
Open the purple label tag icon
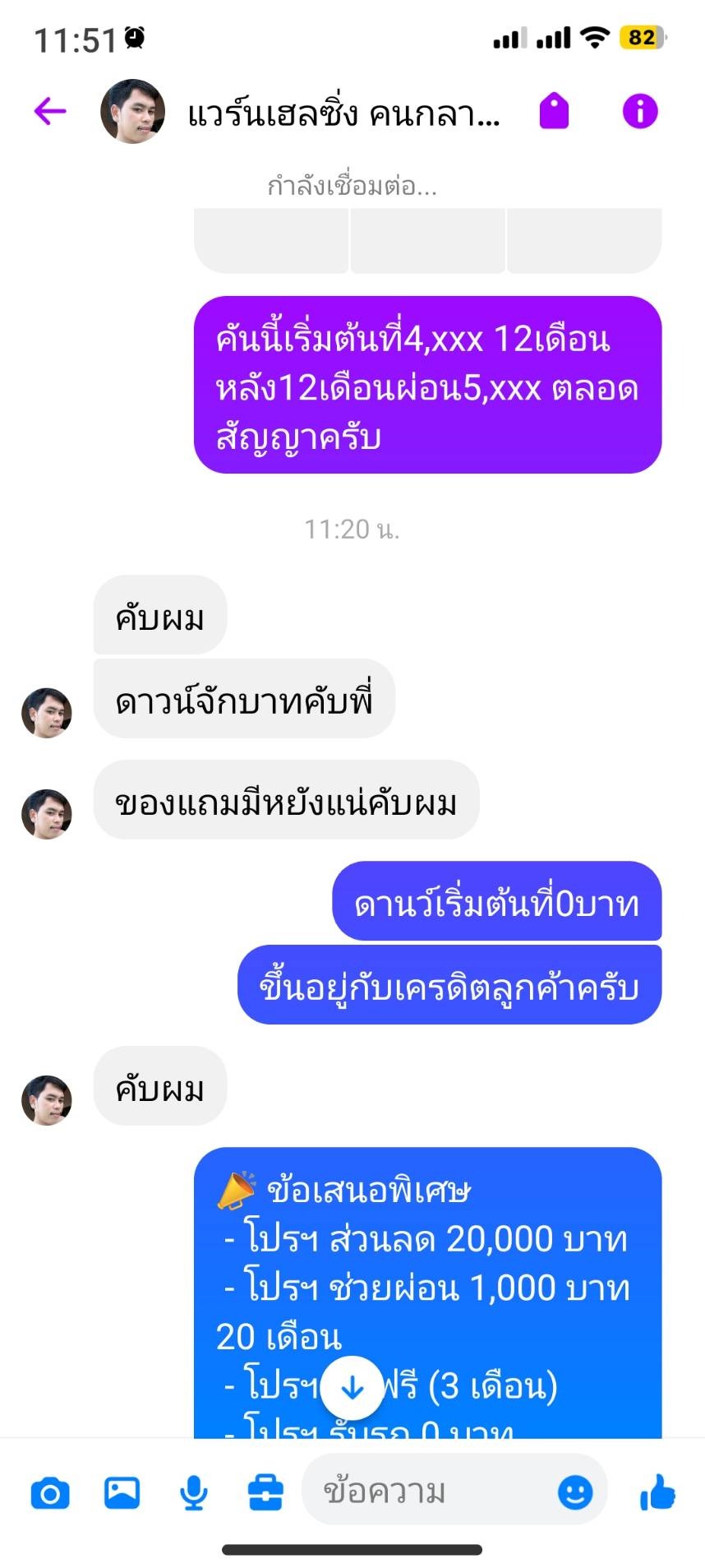[x=554, y=110]
